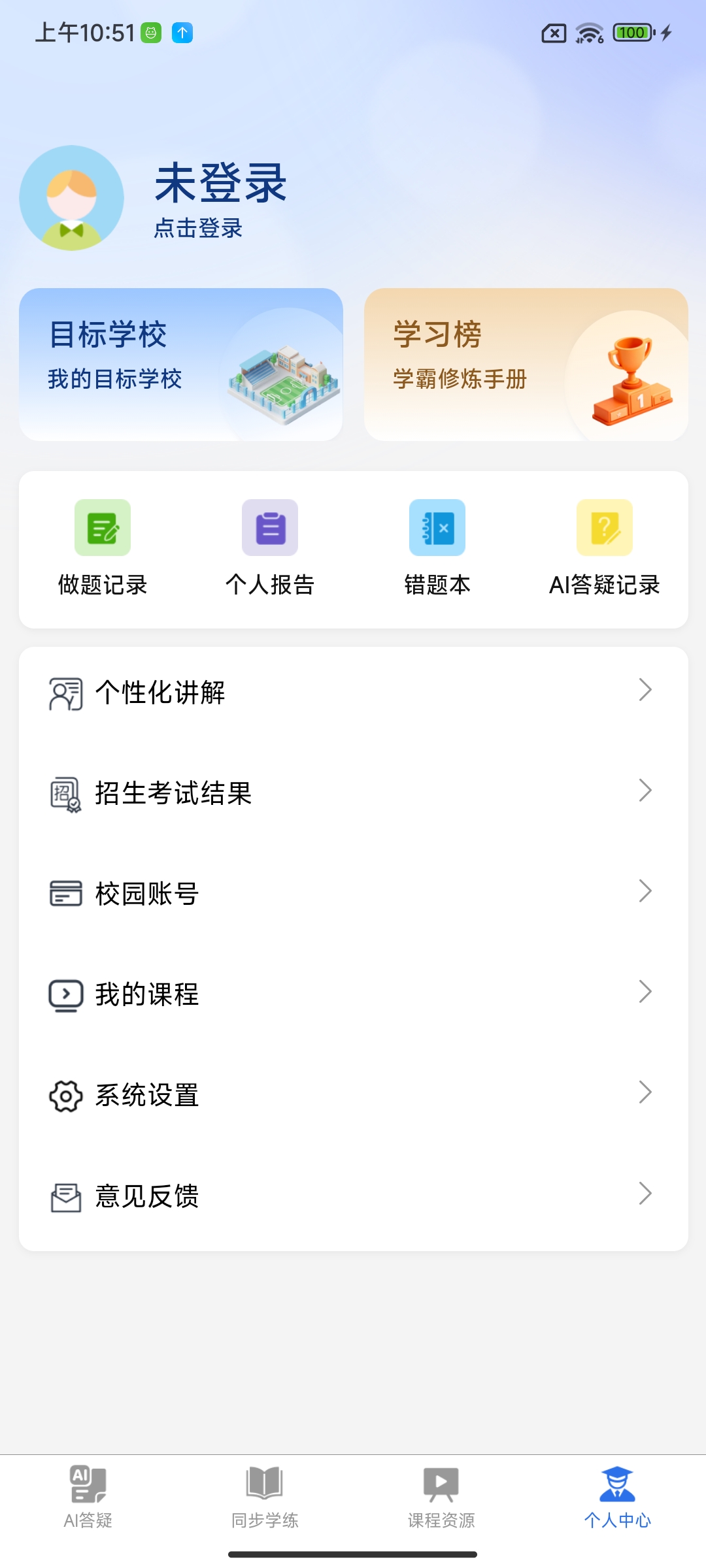Screen dimensions: 706x1568
Task: Open the 错题本 icon
Action: (437, 527)
